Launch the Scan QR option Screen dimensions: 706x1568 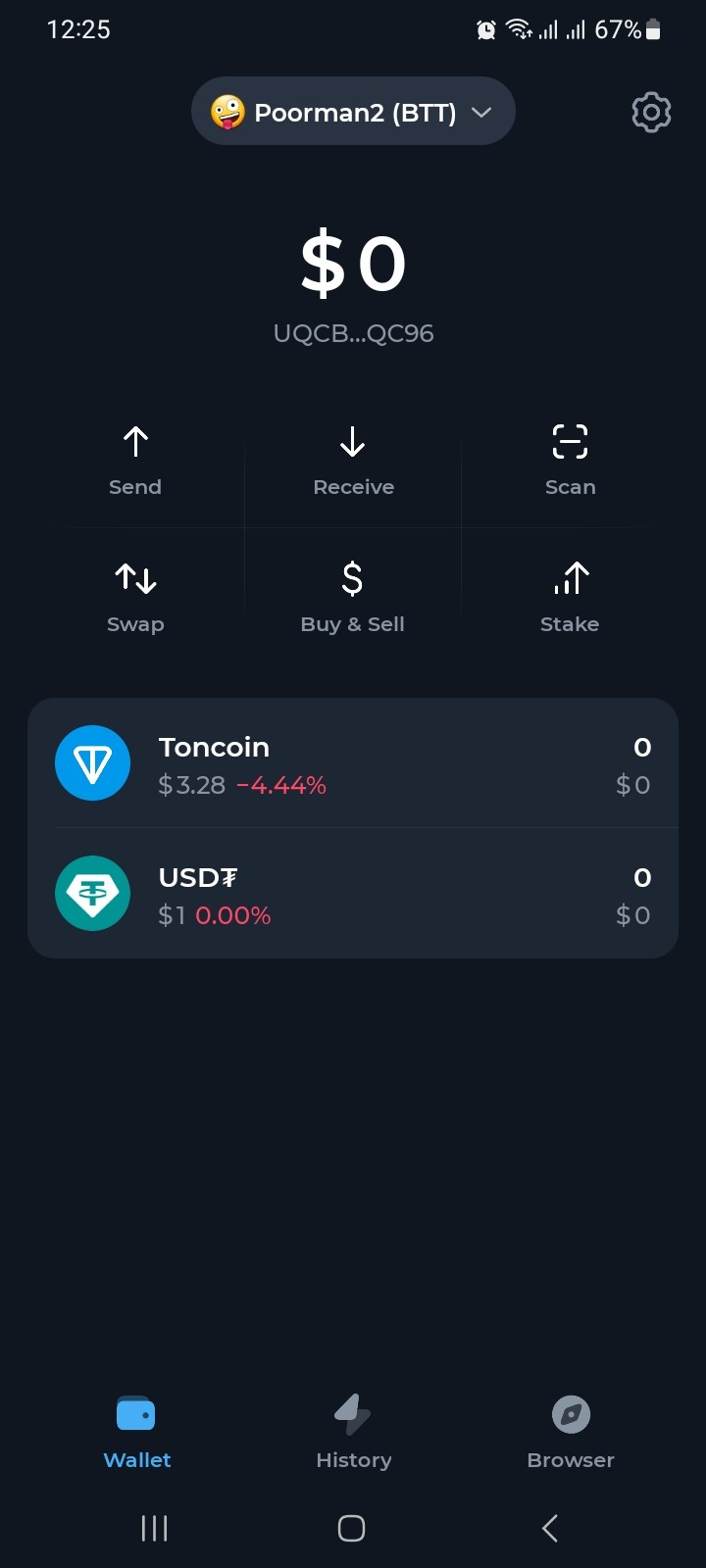570,462
